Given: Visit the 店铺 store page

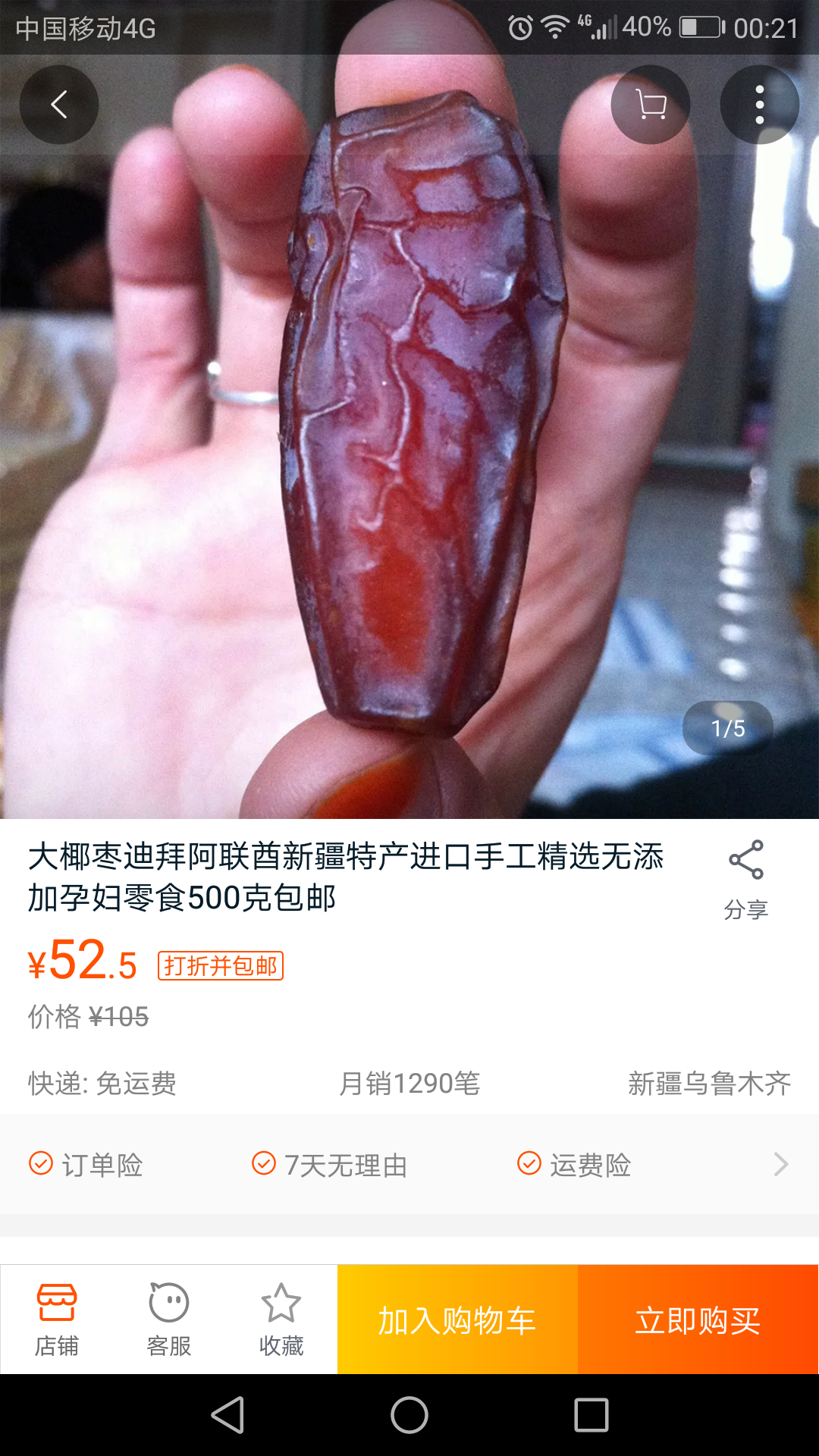Looking at the screenshot, I should pyautogui.click(x=57, y=1319).
